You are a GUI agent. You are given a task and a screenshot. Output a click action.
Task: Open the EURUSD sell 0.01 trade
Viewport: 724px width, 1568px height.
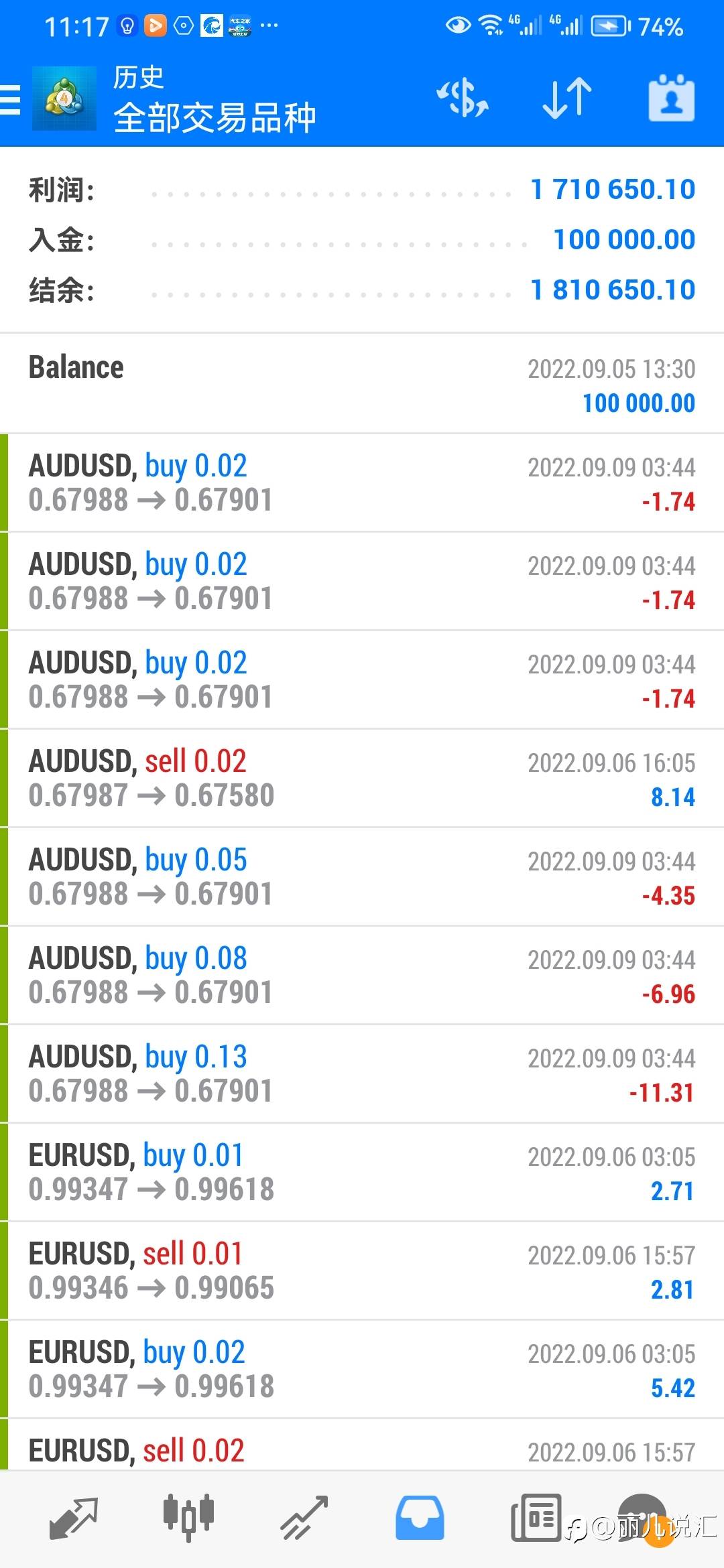(362, 1271)
